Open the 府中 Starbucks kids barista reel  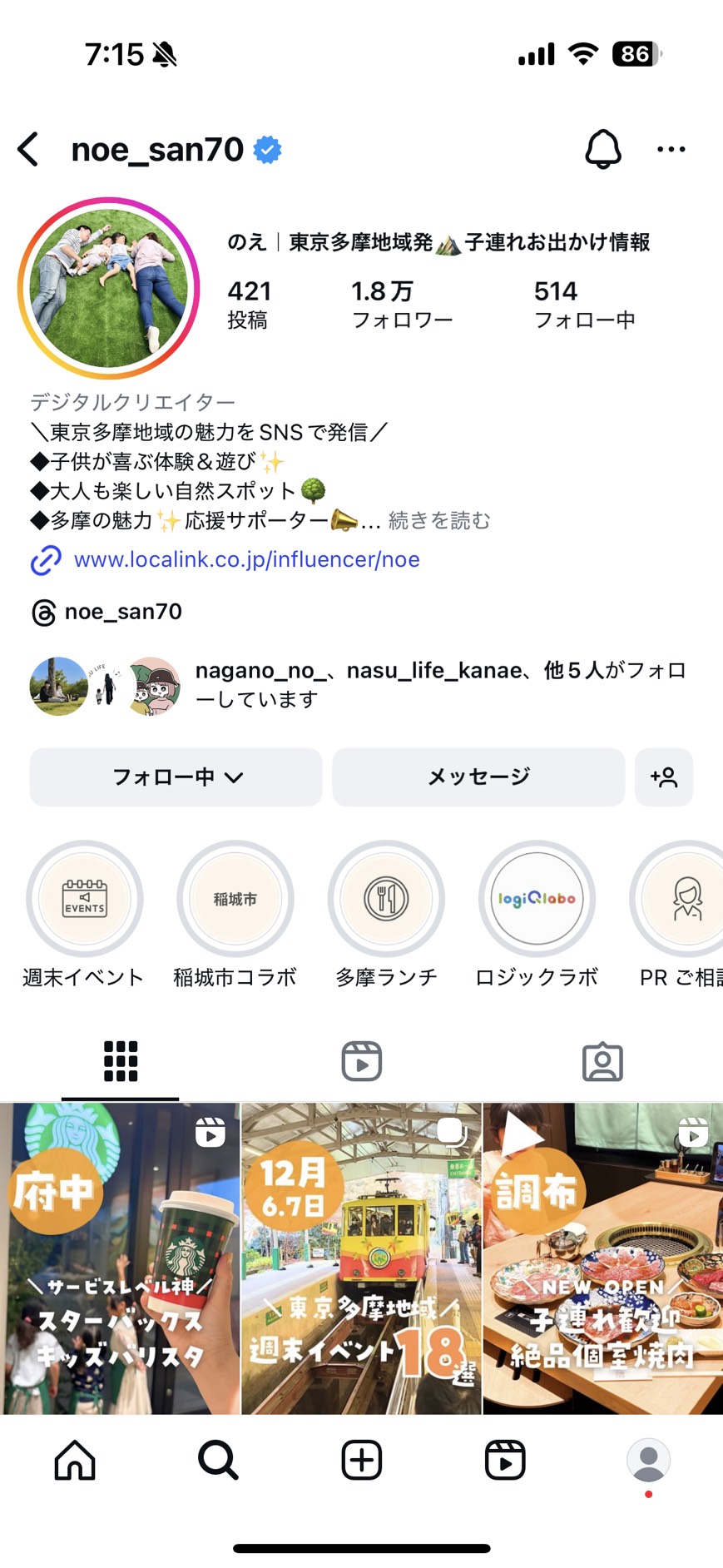(x=120, y=1258)
